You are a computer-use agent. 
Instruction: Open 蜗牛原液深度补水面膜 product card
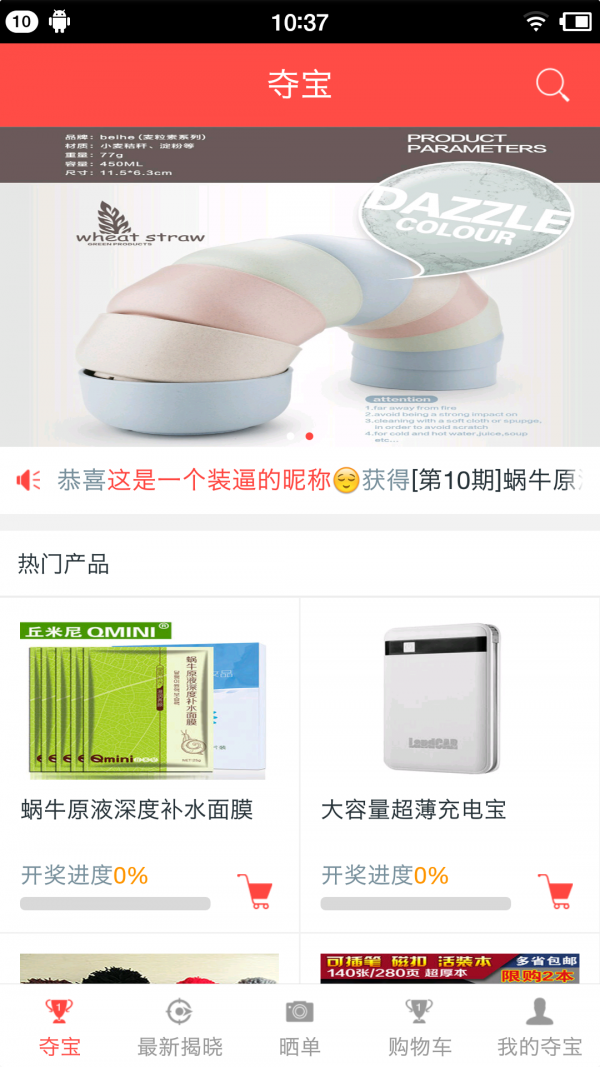coord(148,720)
